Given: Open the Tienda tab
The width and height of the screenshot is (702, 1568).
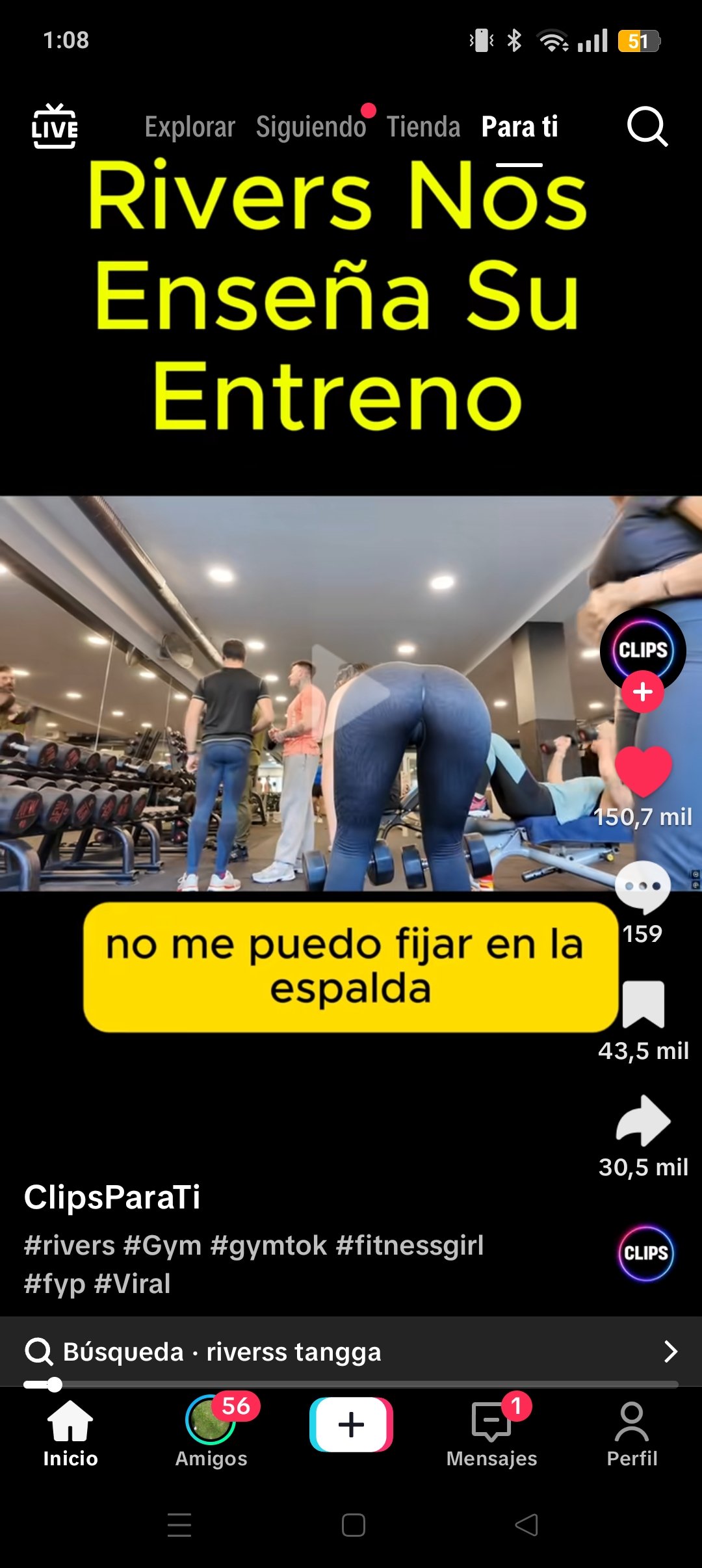Looking at the screenshot, I should tap(423, 127).
